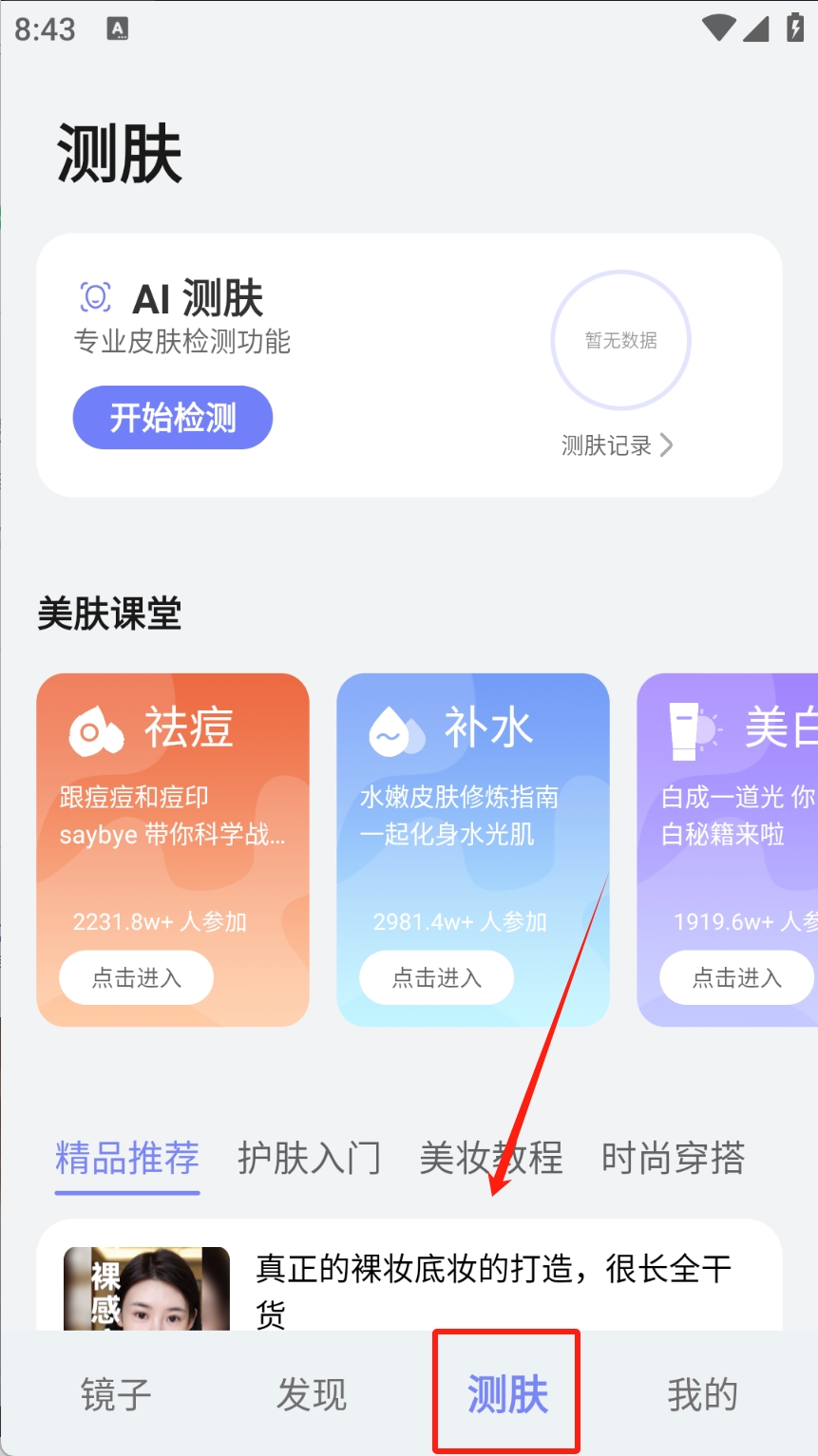This screenshot has height=1456, width=818.
Task: Switch to the 时尚穿搭 tab
Action: pos(673,1159)
